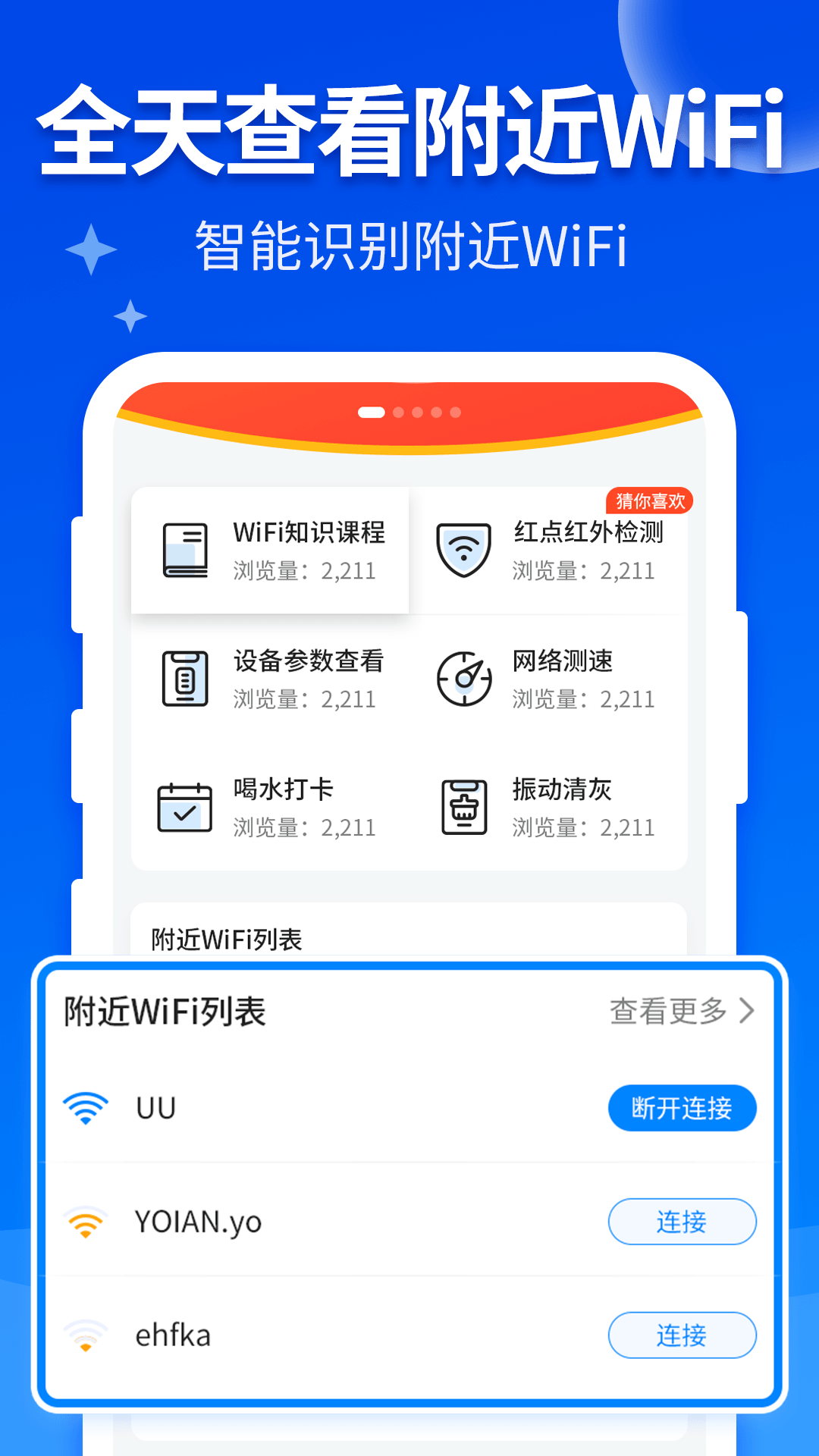Tap the blue WiFi signal icon beside UU
This screenshot has height=1456, width=819.
point(86,1108)
